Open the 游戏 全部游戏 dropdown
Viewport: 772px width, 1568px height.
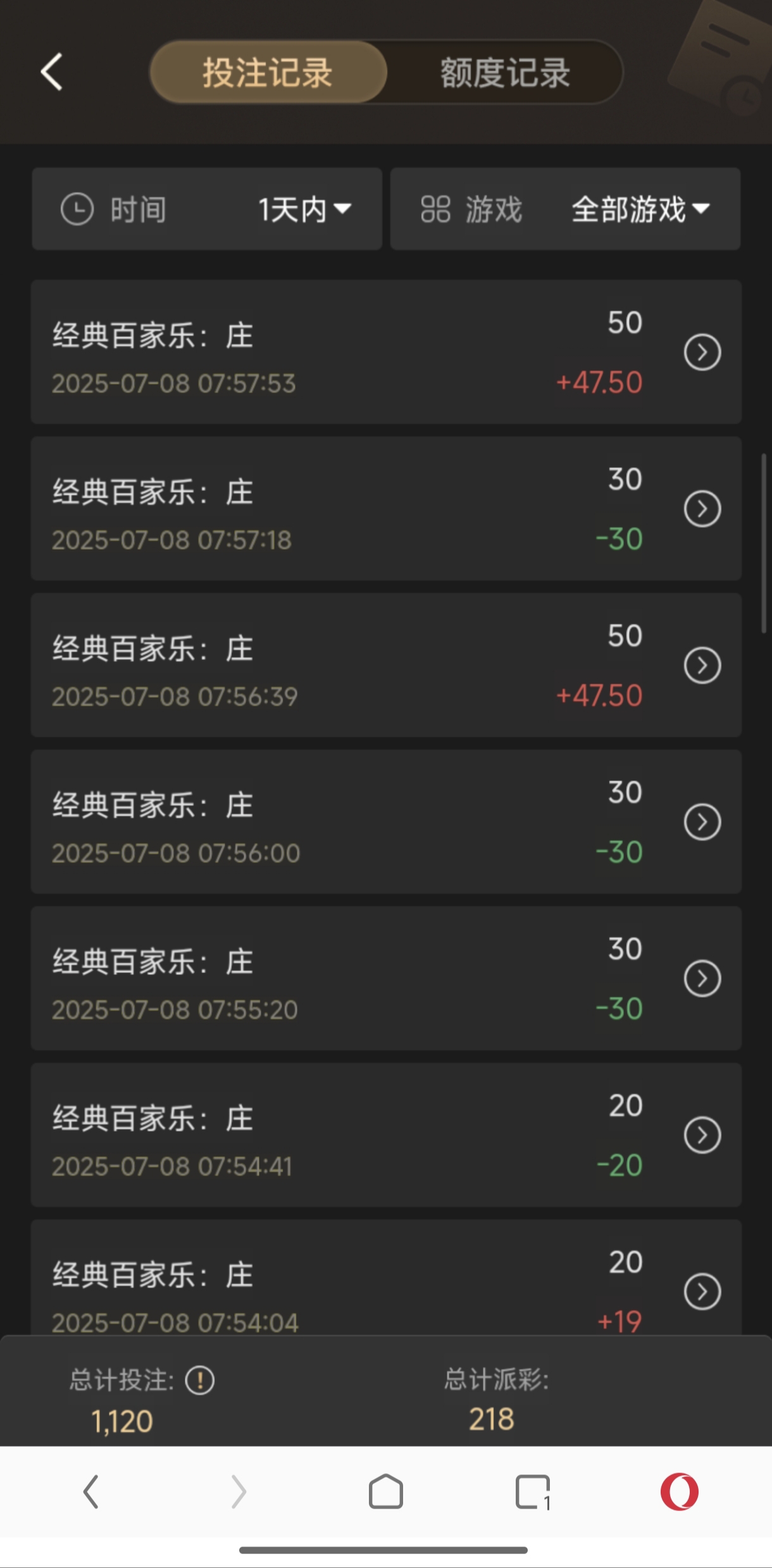click(x=565, y=209)
